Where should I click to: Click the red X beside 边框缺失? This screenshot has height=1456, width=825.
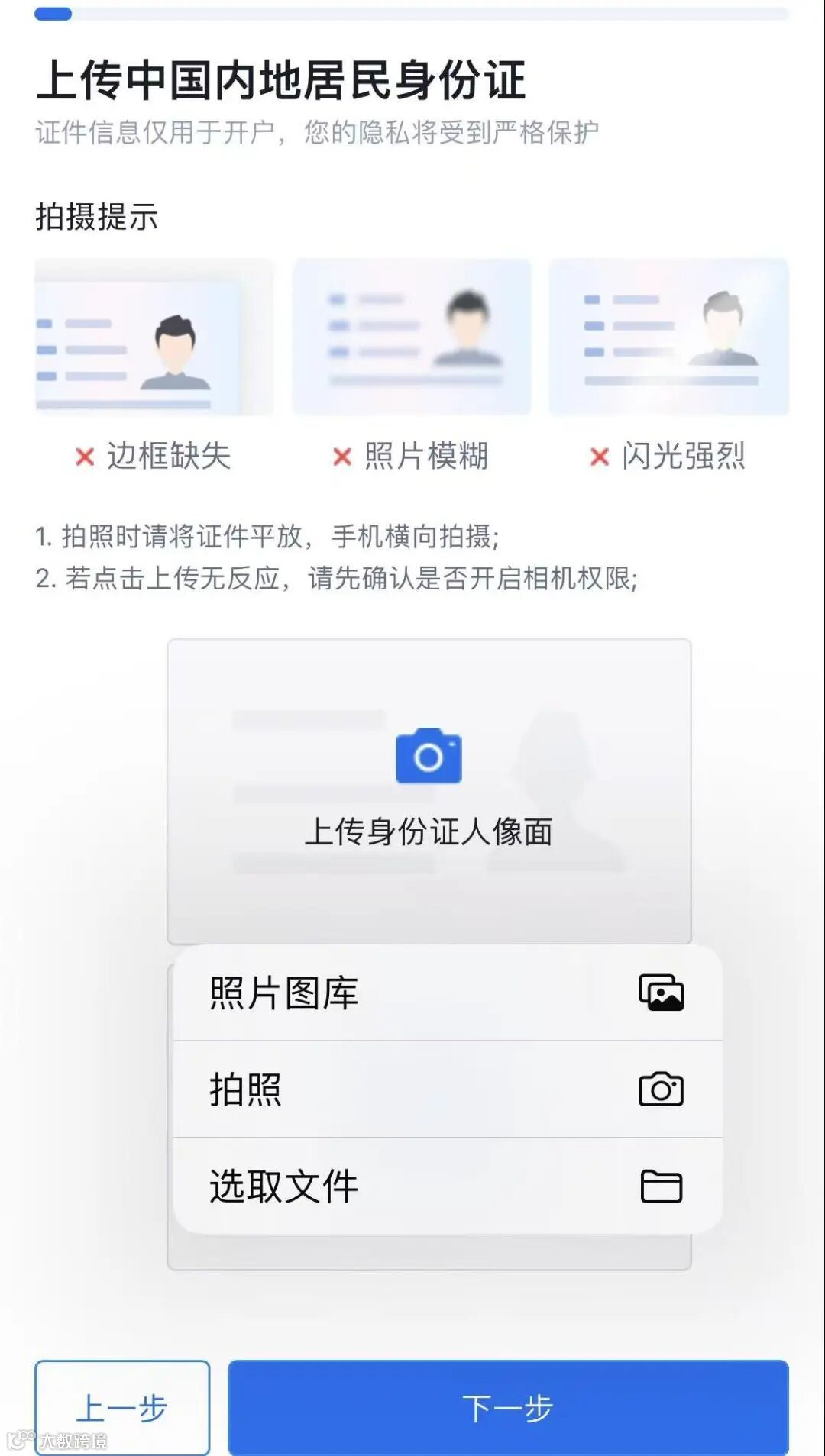pos(84,457)
